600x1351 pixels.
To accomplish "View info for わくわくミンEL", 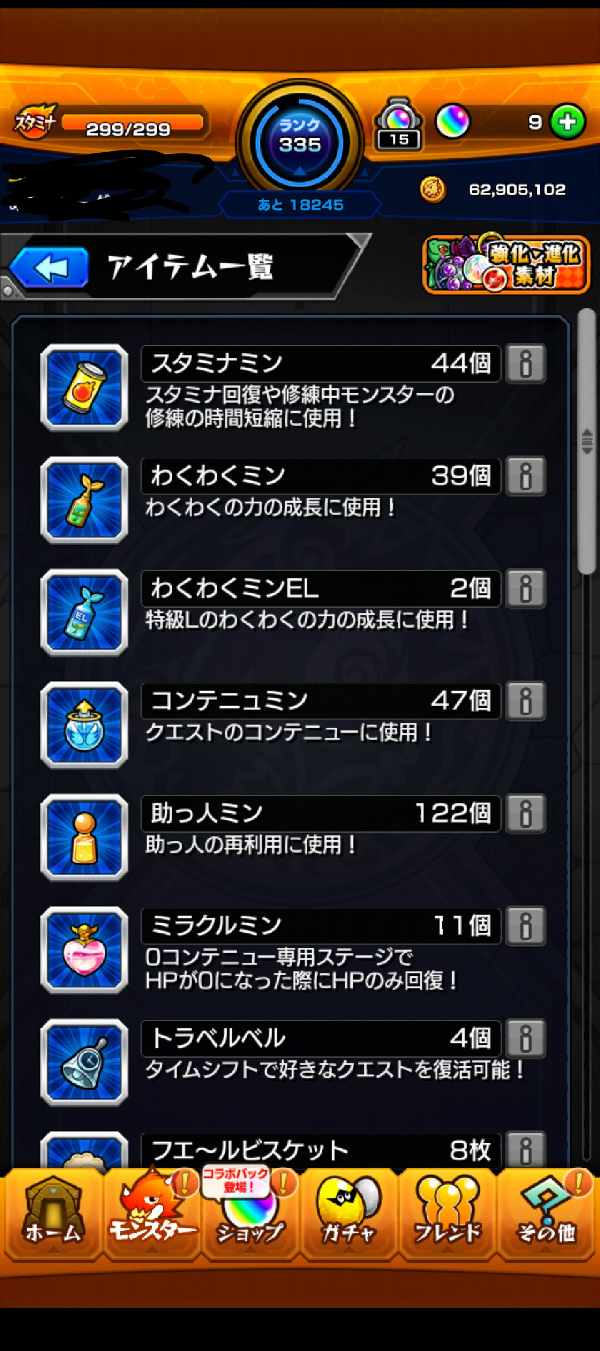I will (x=526, y=588).
